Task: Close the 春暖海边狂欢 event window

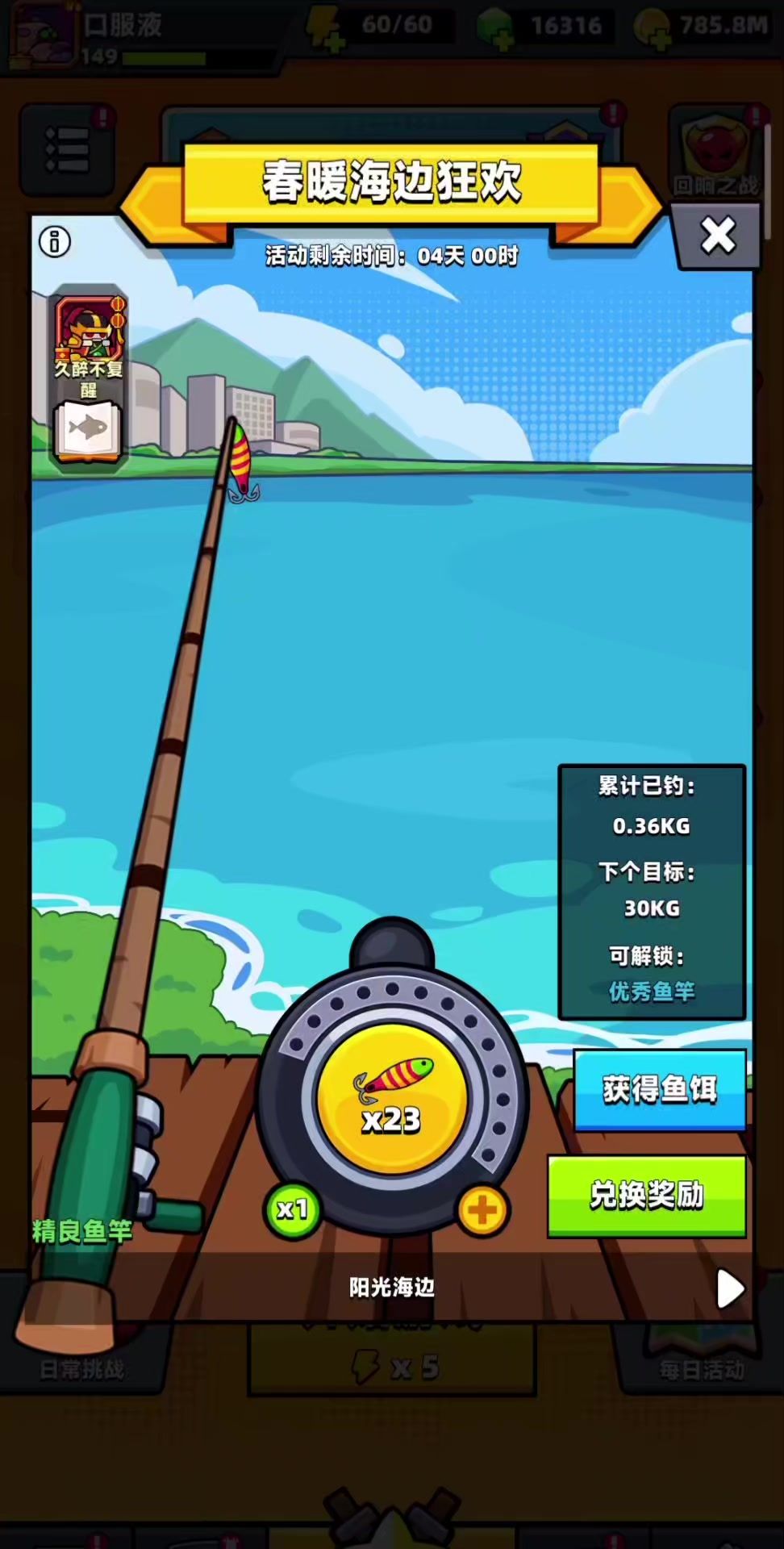Action: coord(717,236)
